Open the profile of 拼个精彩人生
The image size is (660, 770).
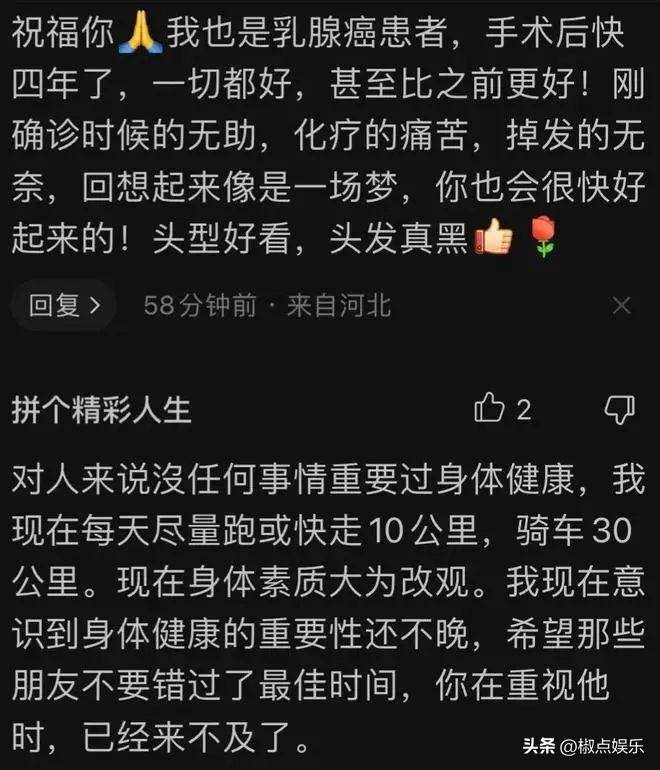pos(101,409)
